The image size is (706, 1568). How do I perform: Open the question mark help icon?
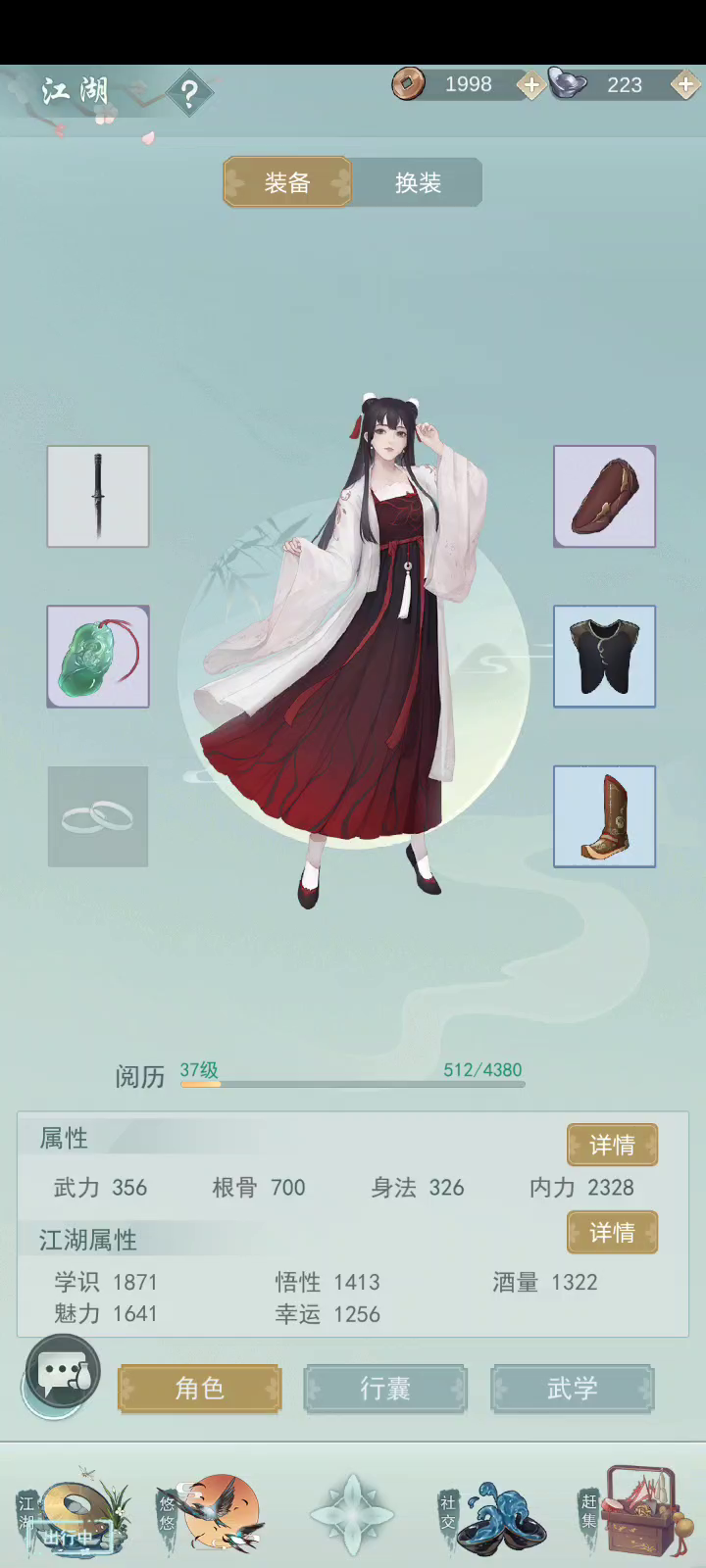[x=189, y=94]
